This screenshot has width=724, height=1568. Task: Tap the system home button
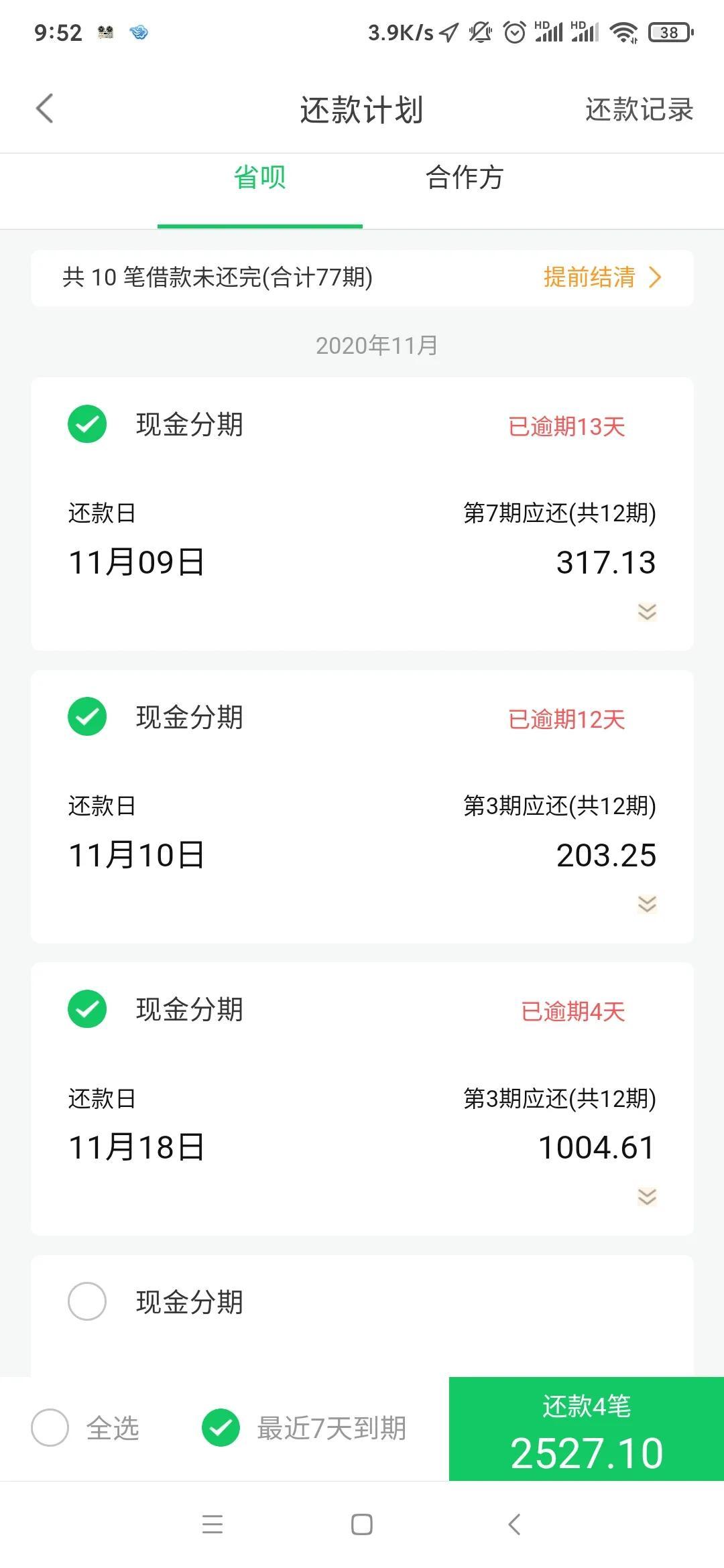click(362, 1524)
